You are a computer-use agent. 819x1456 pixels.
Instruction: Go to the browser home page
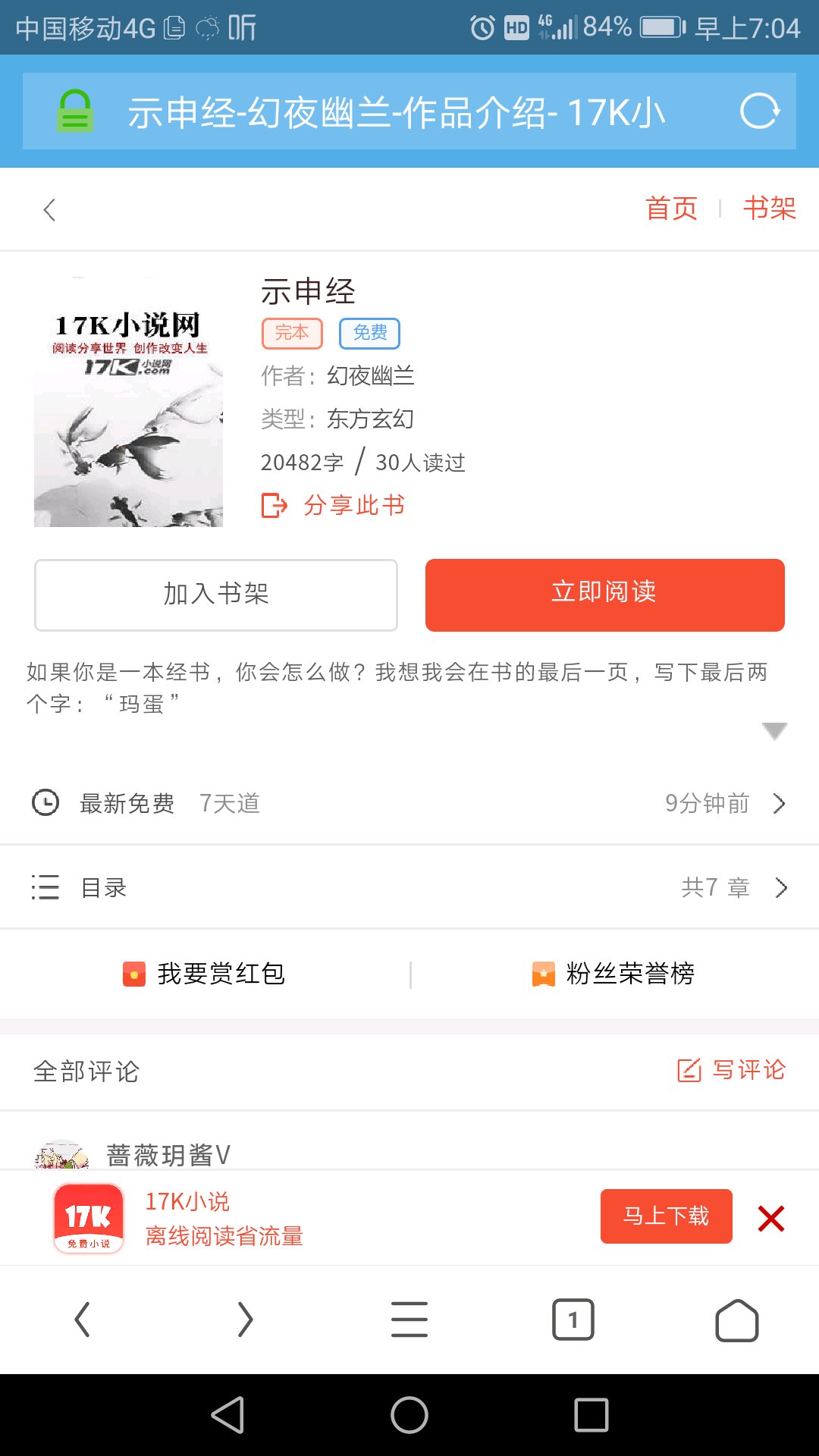[x=737, y=1320]
